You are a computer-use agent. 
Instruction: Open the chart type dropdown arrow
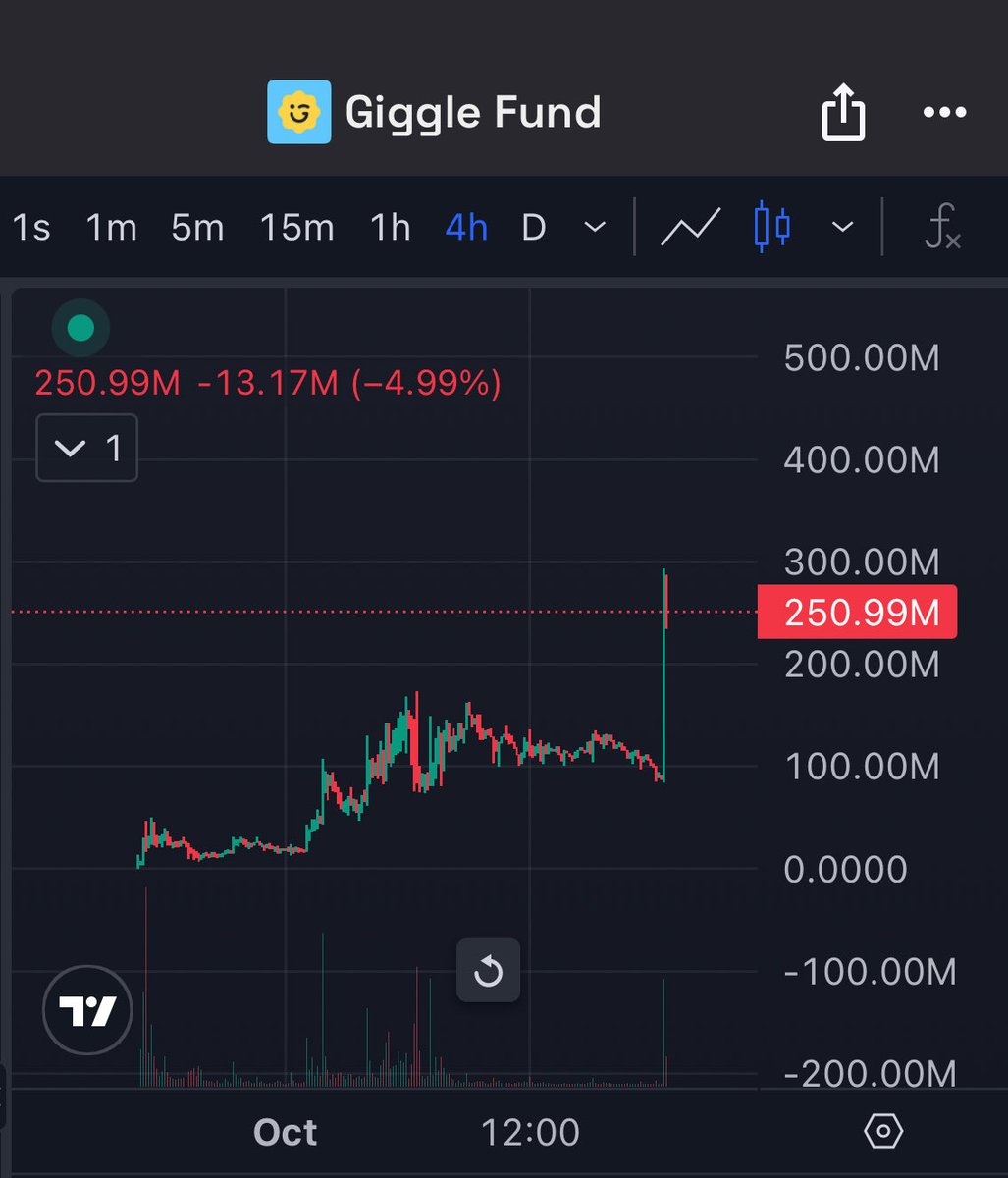click(842, 228)
